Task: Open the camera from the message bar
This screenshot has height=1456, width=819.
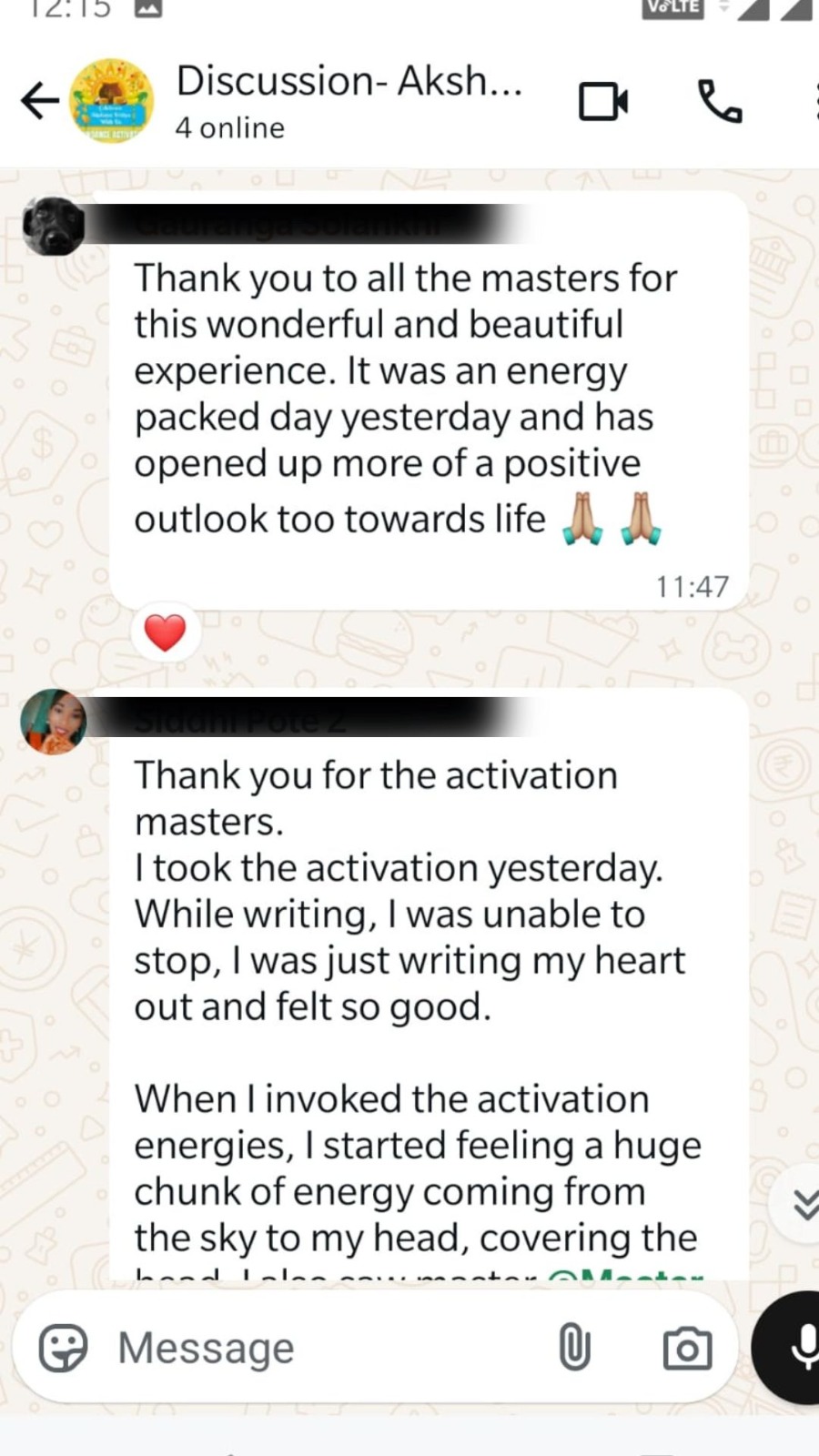Action: 687,1348
